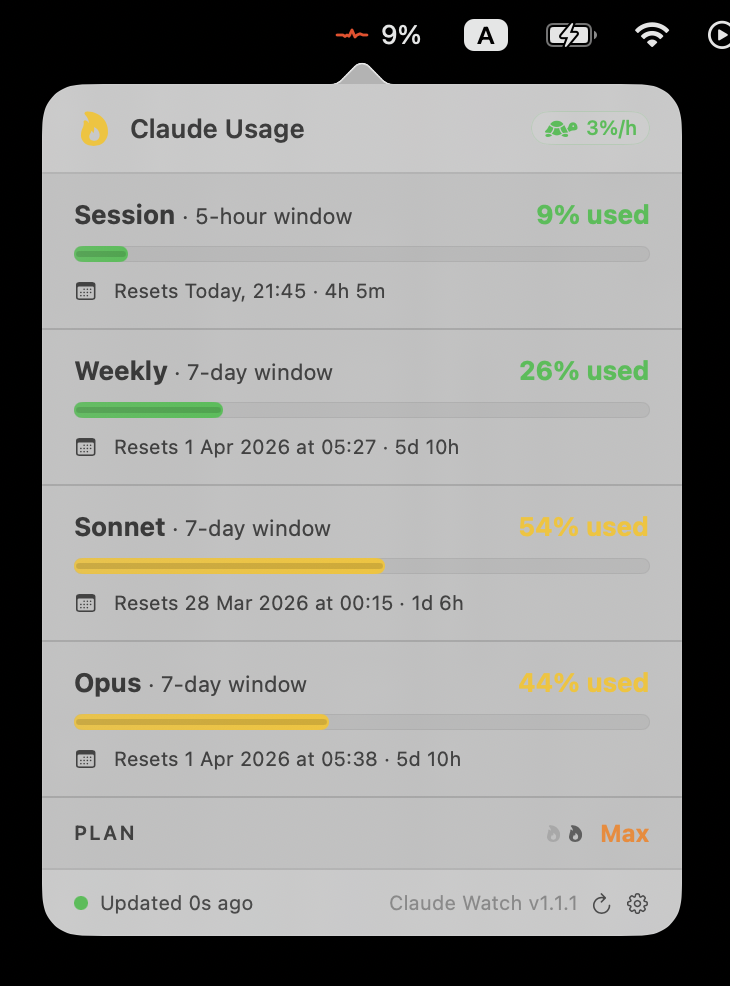Refresh the Claude usage data
Screen dimensions: 730x986
pos(601,904)
